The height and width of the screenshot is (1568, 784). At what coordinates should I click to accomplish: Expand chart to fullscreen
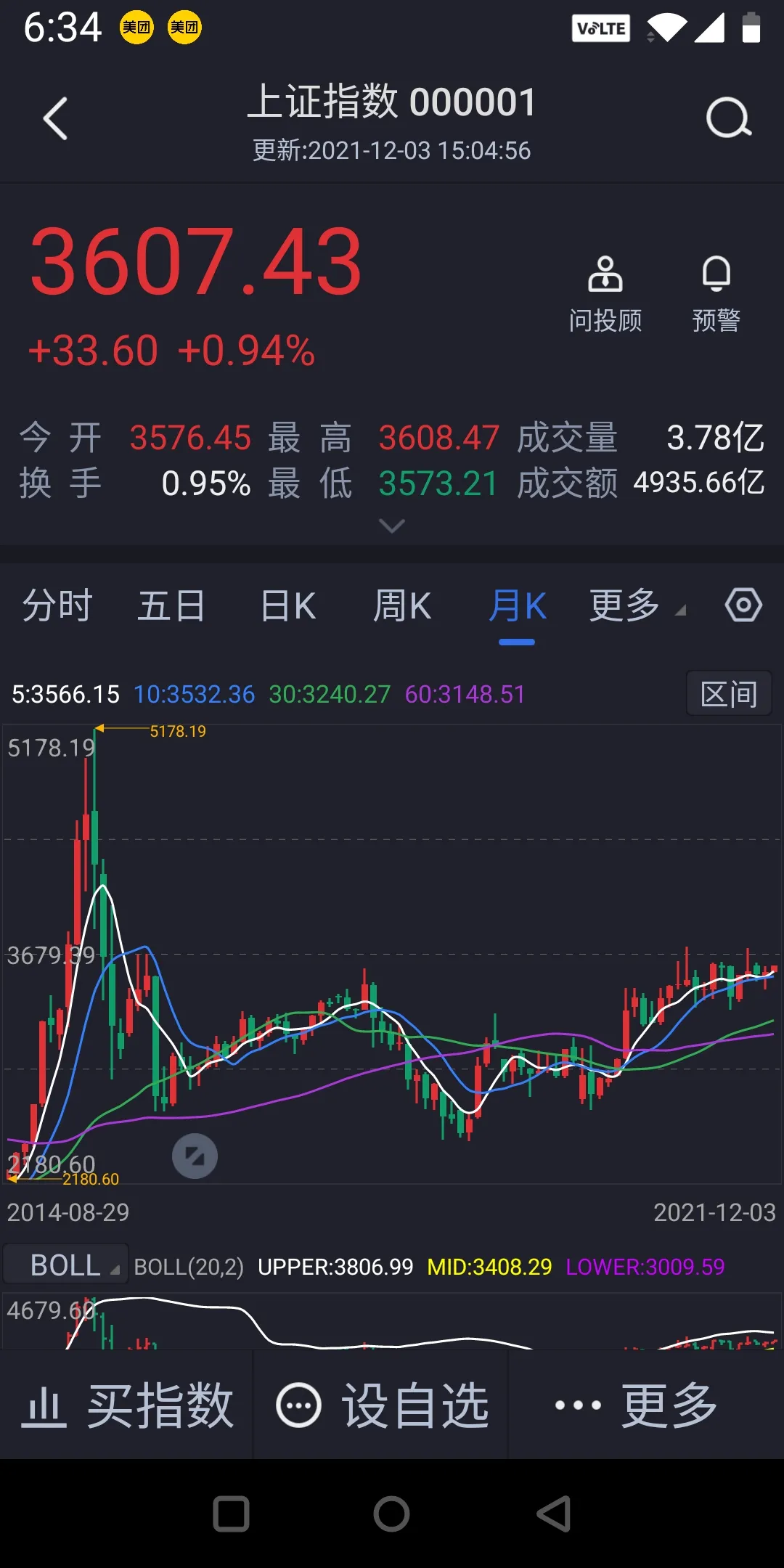[195, 1156]
